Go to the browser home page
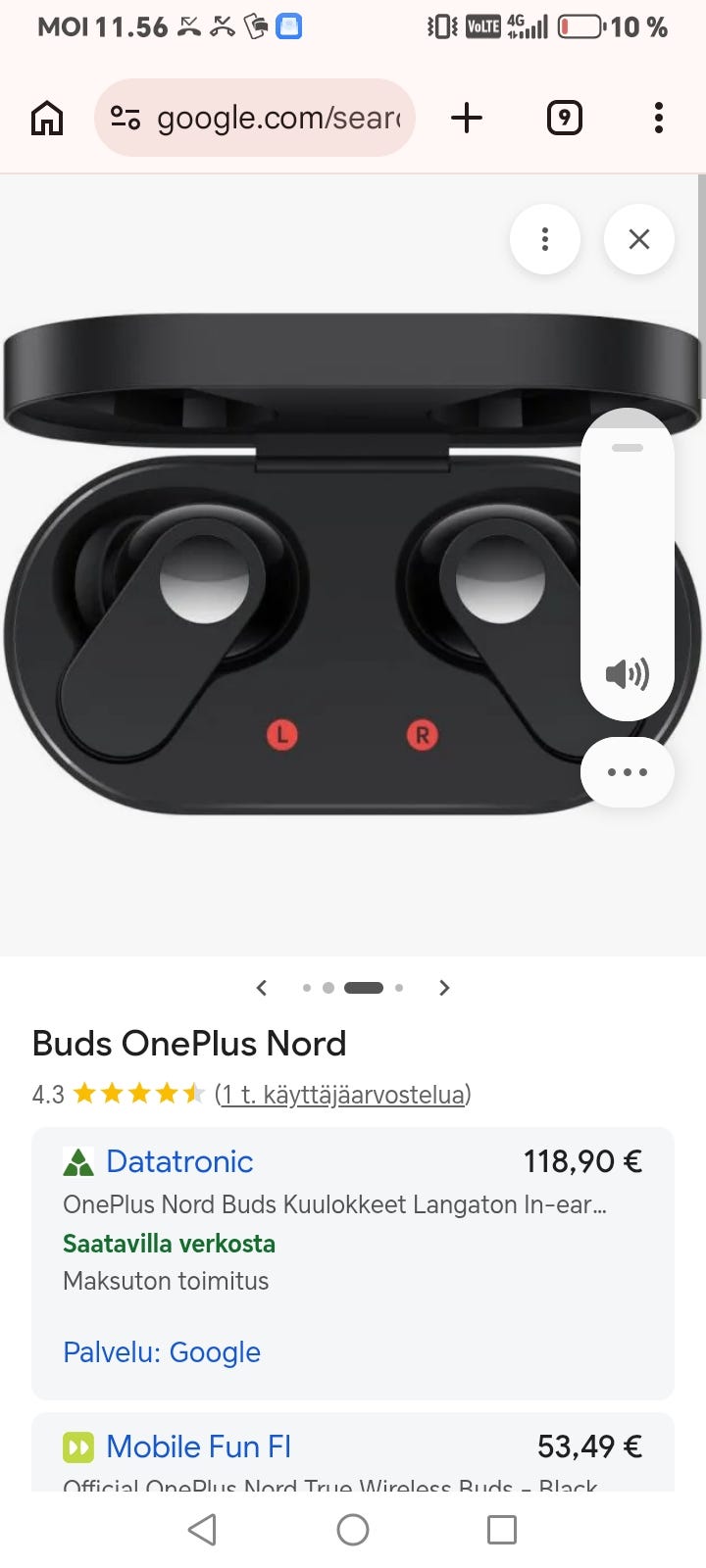The image size is (706, 1568). coord(47,118)
